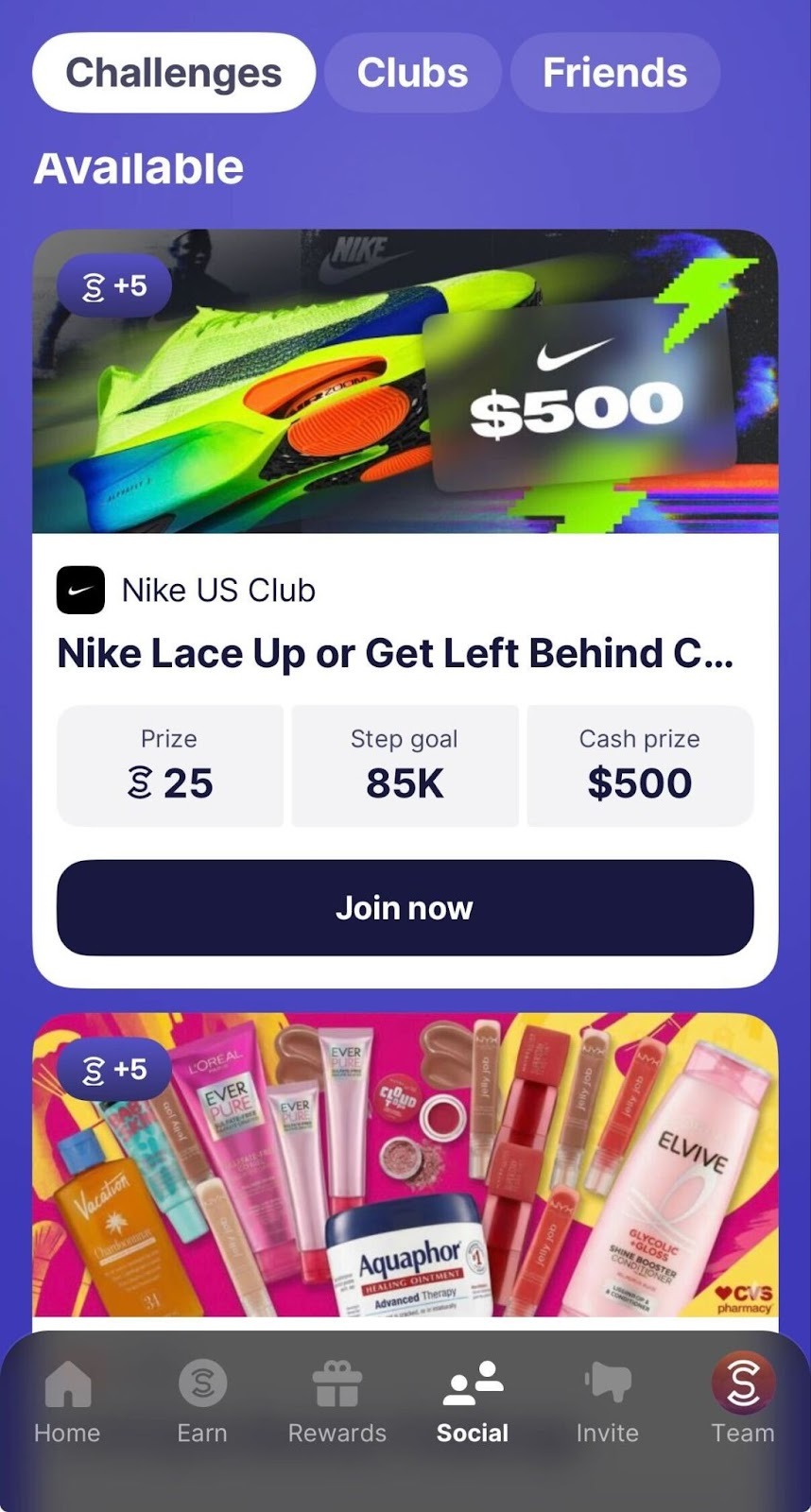Image resolution: width=811 pixels, height=1512 pixels.
Task: Select the Social tab
Action: point(472,1402)
